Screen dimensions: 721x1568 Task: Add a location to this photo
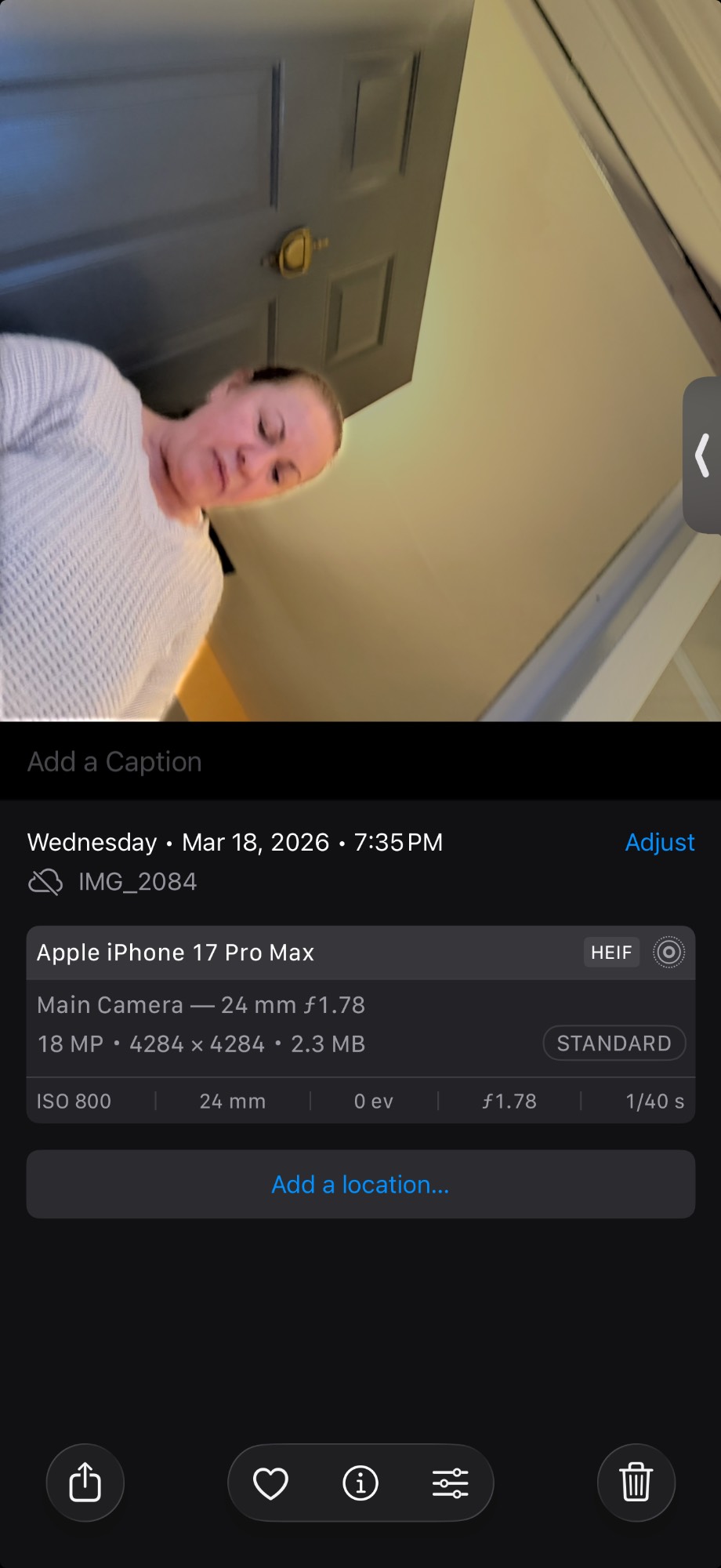pyautogui.click(x=360, y=1184)
